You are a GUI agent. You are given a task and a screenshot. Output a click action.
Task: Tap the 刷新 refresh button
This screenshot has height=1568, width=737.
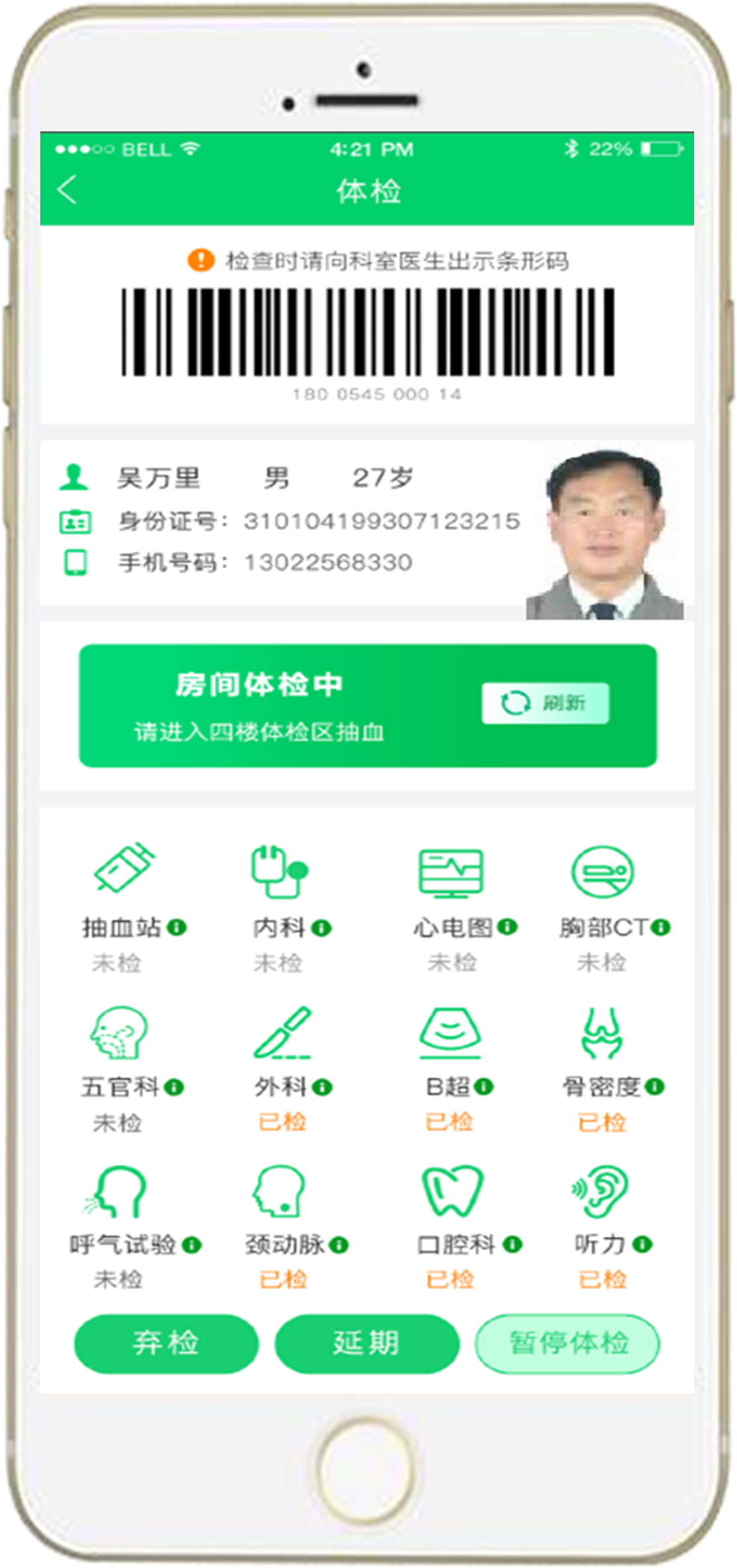click(x=545, y=703)
